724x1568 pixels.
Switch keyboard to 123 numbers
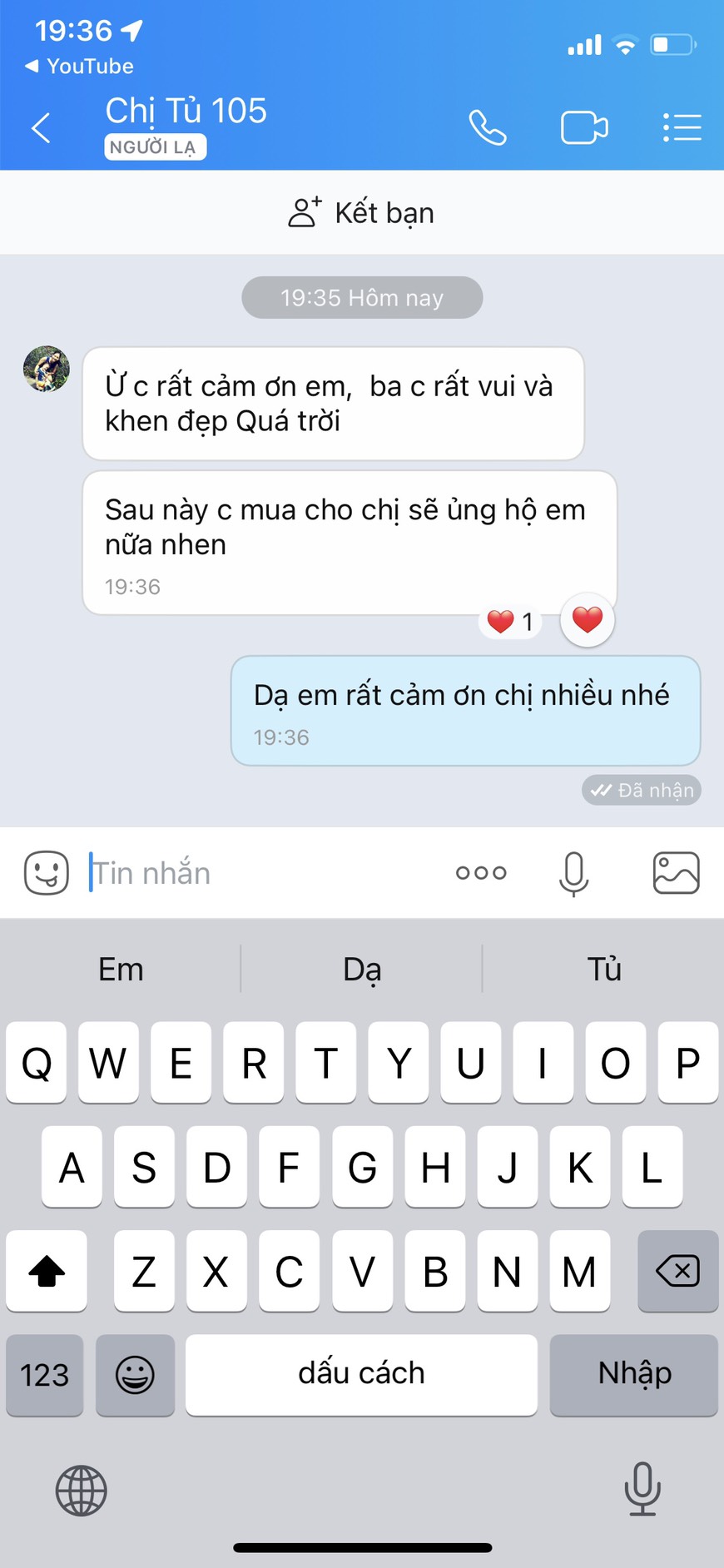coord(45,1375)
